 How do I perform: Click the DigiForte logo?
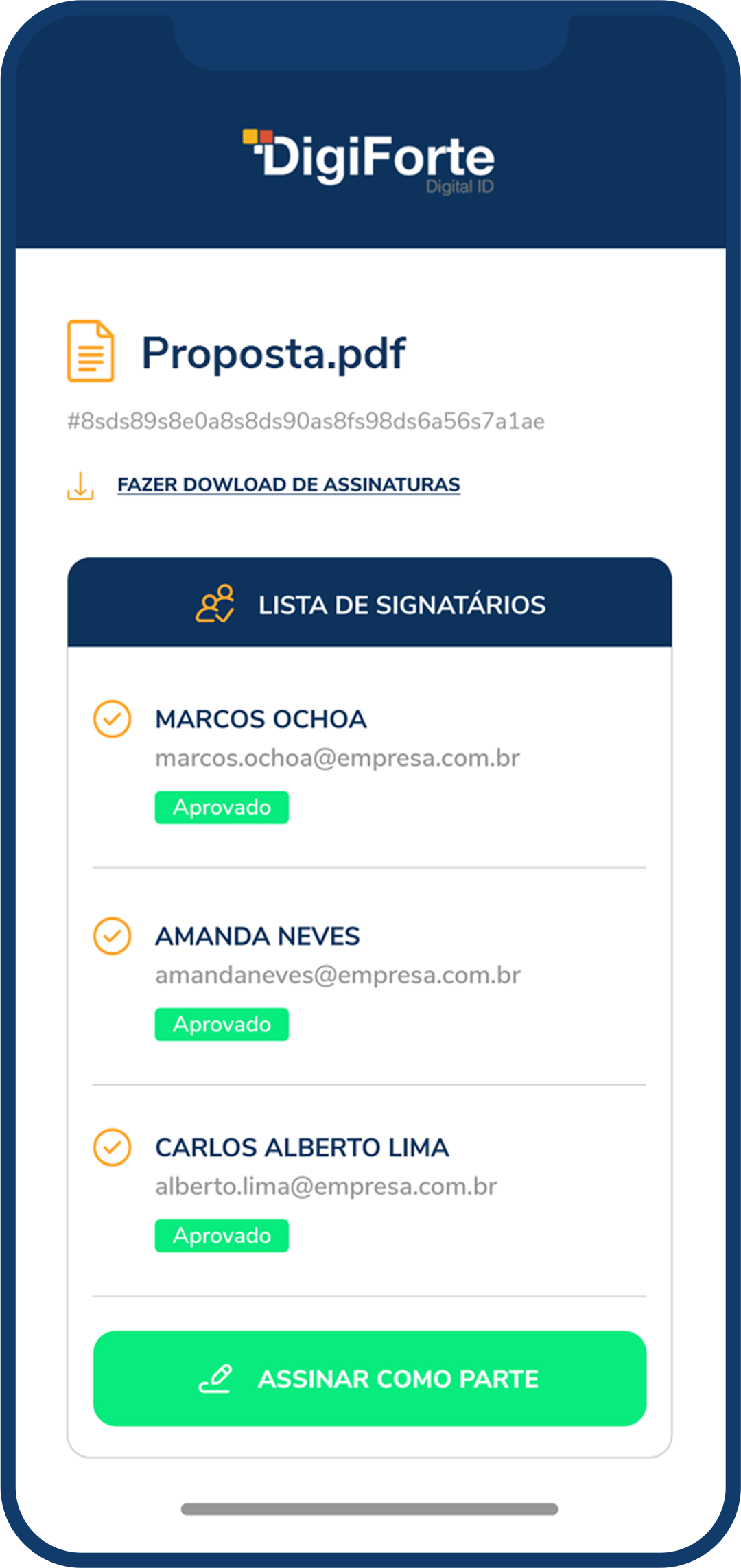tap(370, 158)
